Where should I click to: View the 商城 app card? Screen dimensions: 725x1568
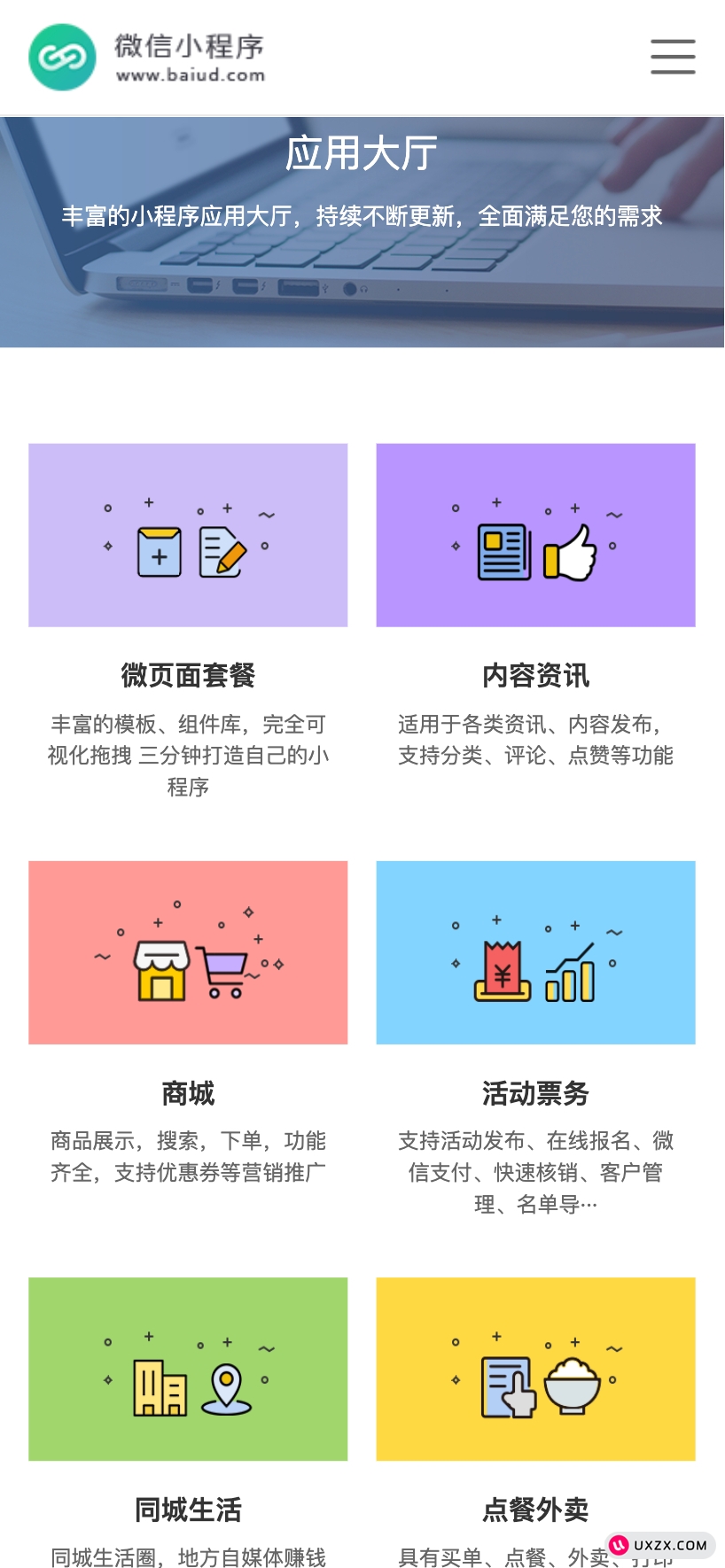point(188,952)
